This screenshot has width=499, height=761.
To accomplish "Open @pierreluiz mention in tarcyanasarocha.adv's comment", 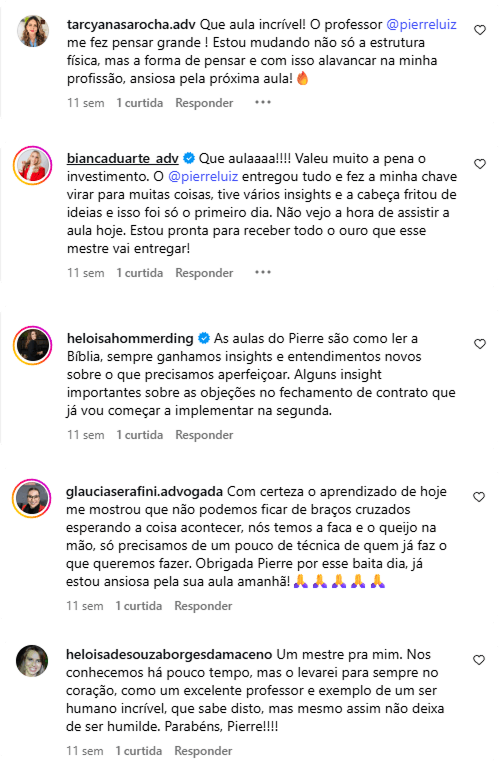I will pos(421,24).
